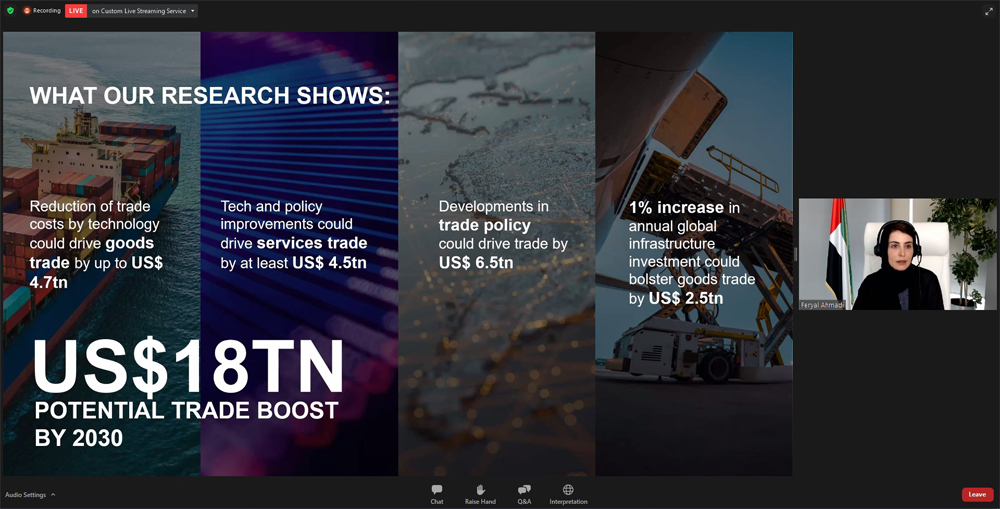Enter full screen mode

pyautogui.click(x=989, y=11)
